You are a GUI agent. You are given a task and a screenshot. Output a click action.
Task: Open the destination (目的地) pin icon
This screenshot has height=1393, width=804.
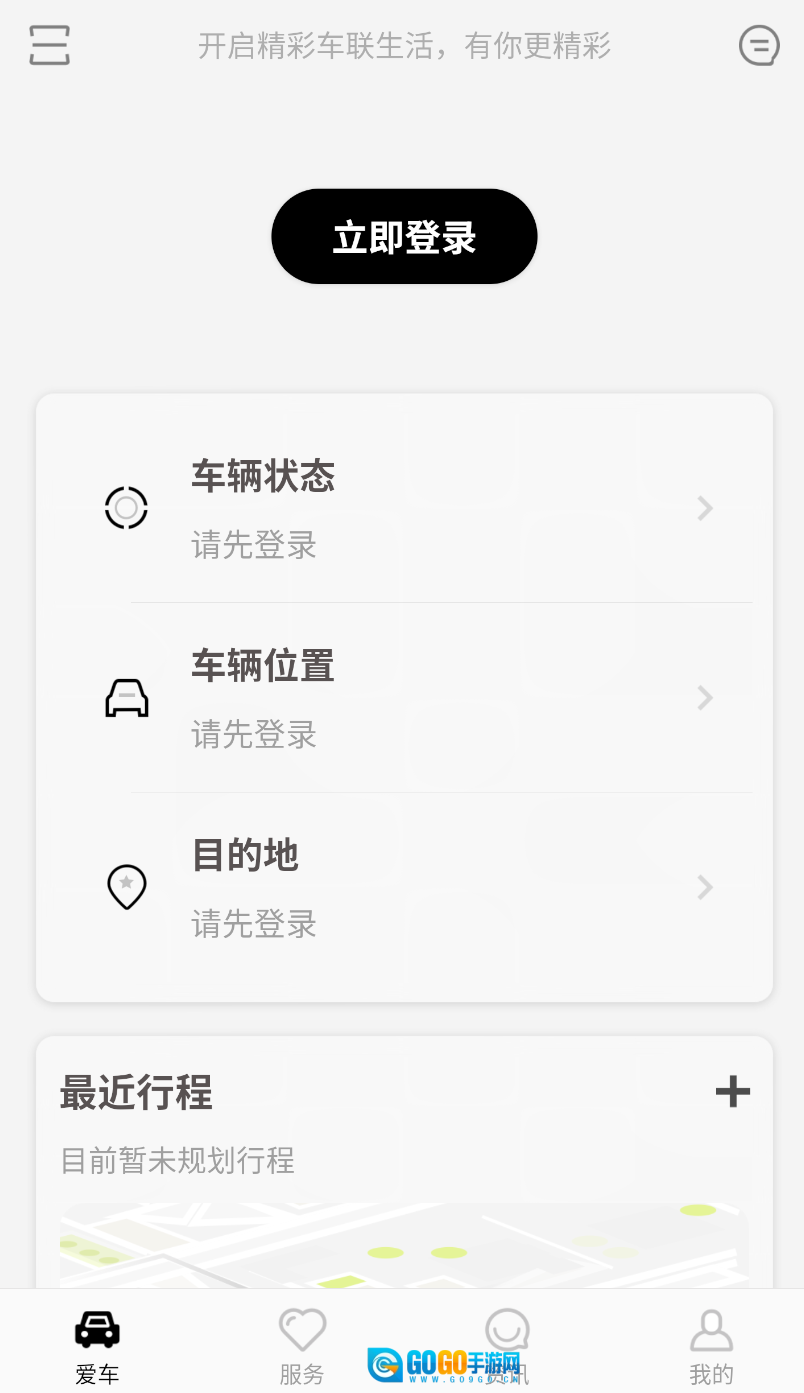click(126, 887)
